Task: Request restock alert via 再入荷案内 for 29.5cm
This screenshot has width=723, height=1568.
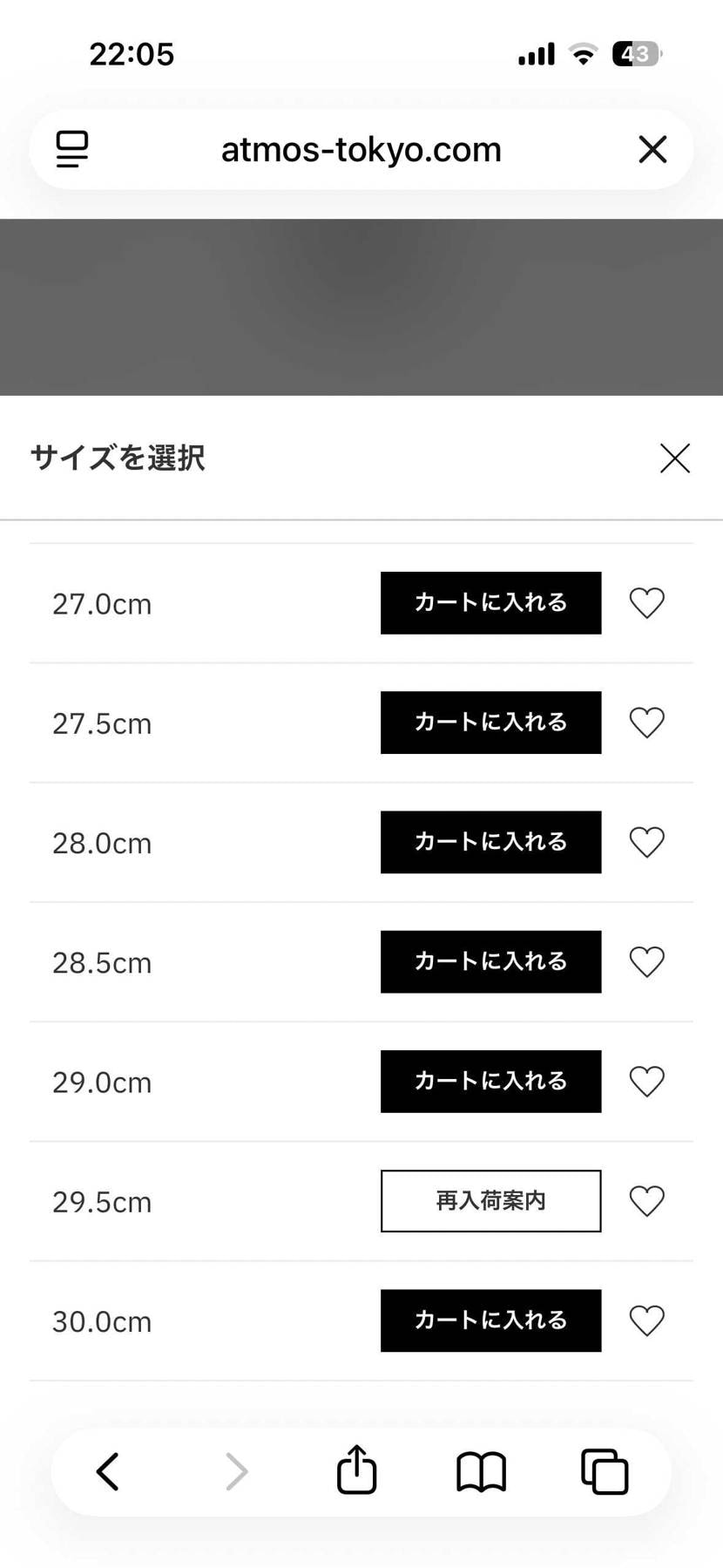Action: 490,1200
